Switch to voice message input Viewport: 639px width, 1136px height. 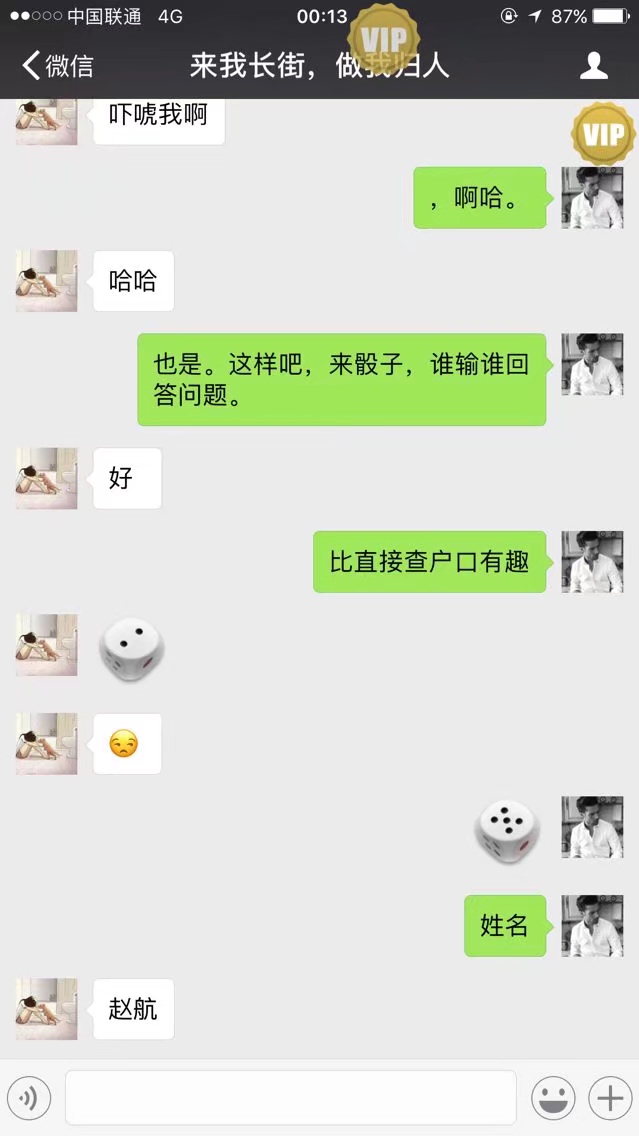[x=29, y=1098]
